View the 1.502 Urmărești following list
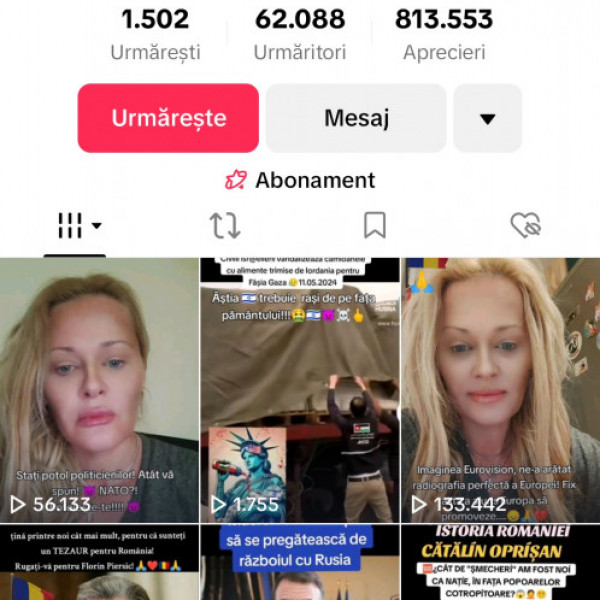 (155, 34)
